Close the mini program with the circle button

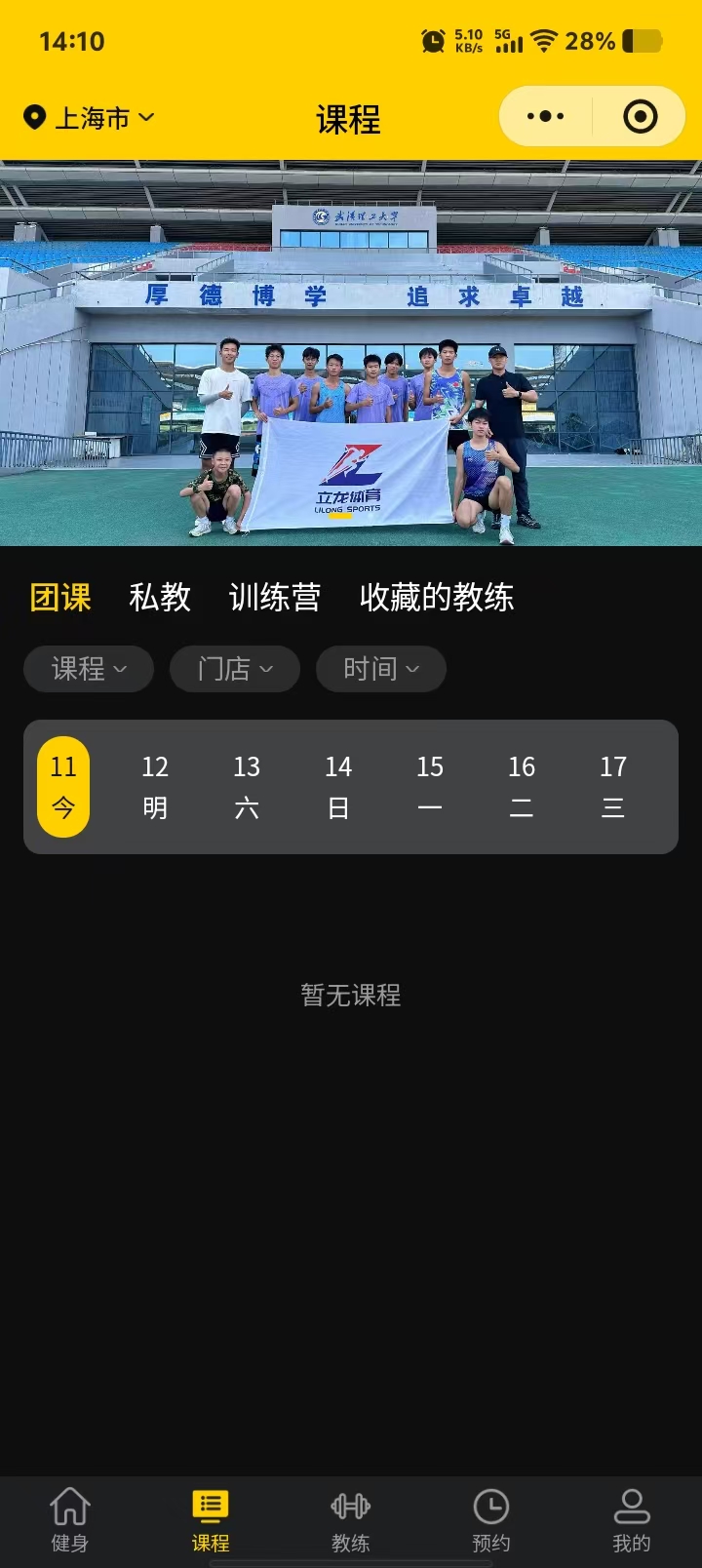point(640,117)
